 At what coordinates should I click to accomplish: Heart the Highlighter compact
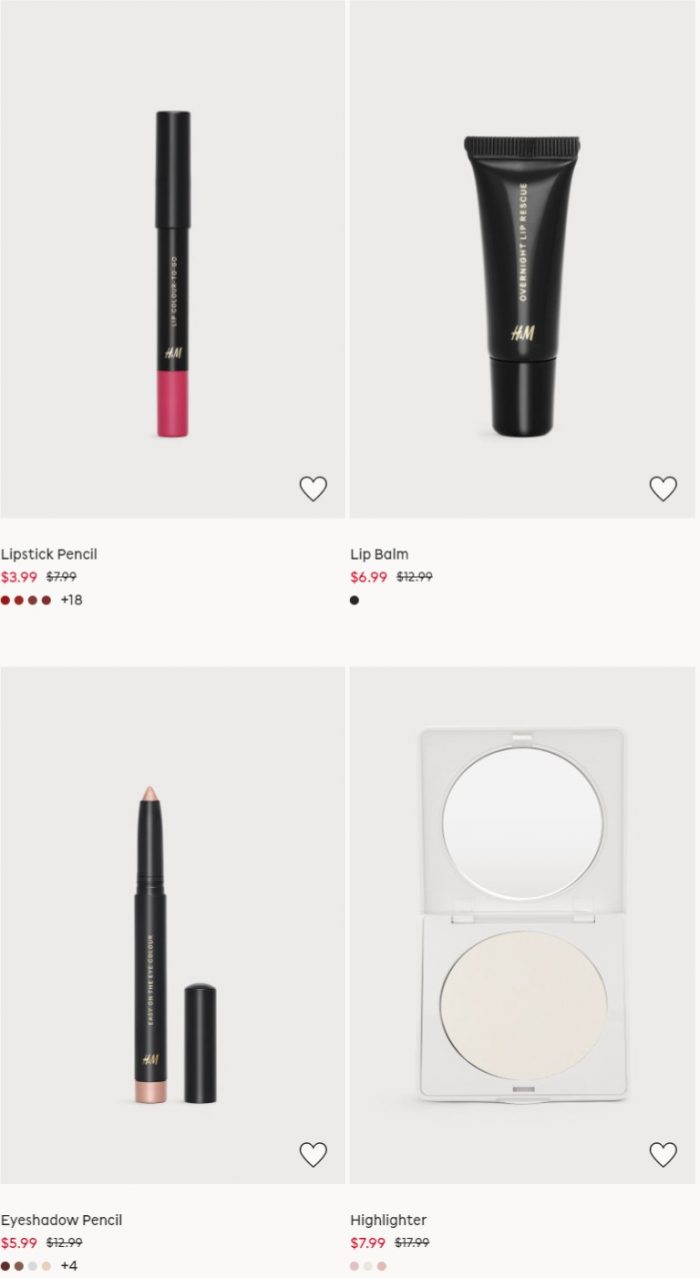click(x=663, y=1154)
